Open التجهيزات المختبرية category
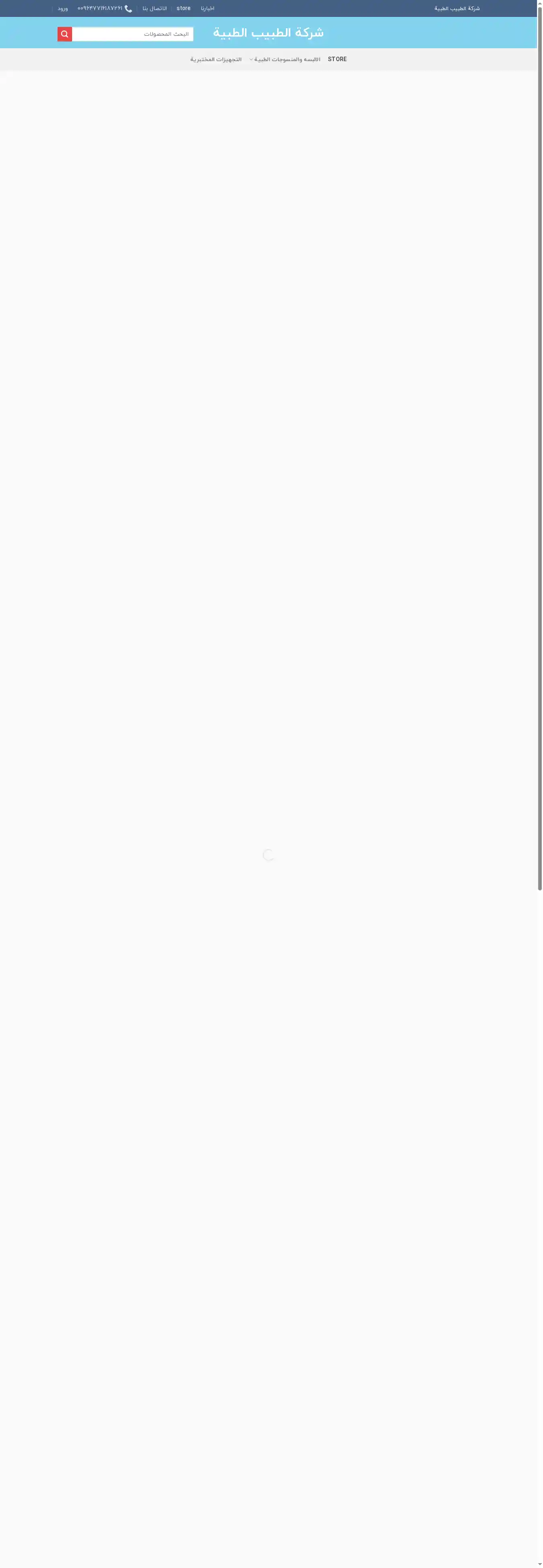 pyautogui.click(x=216, y=60)
